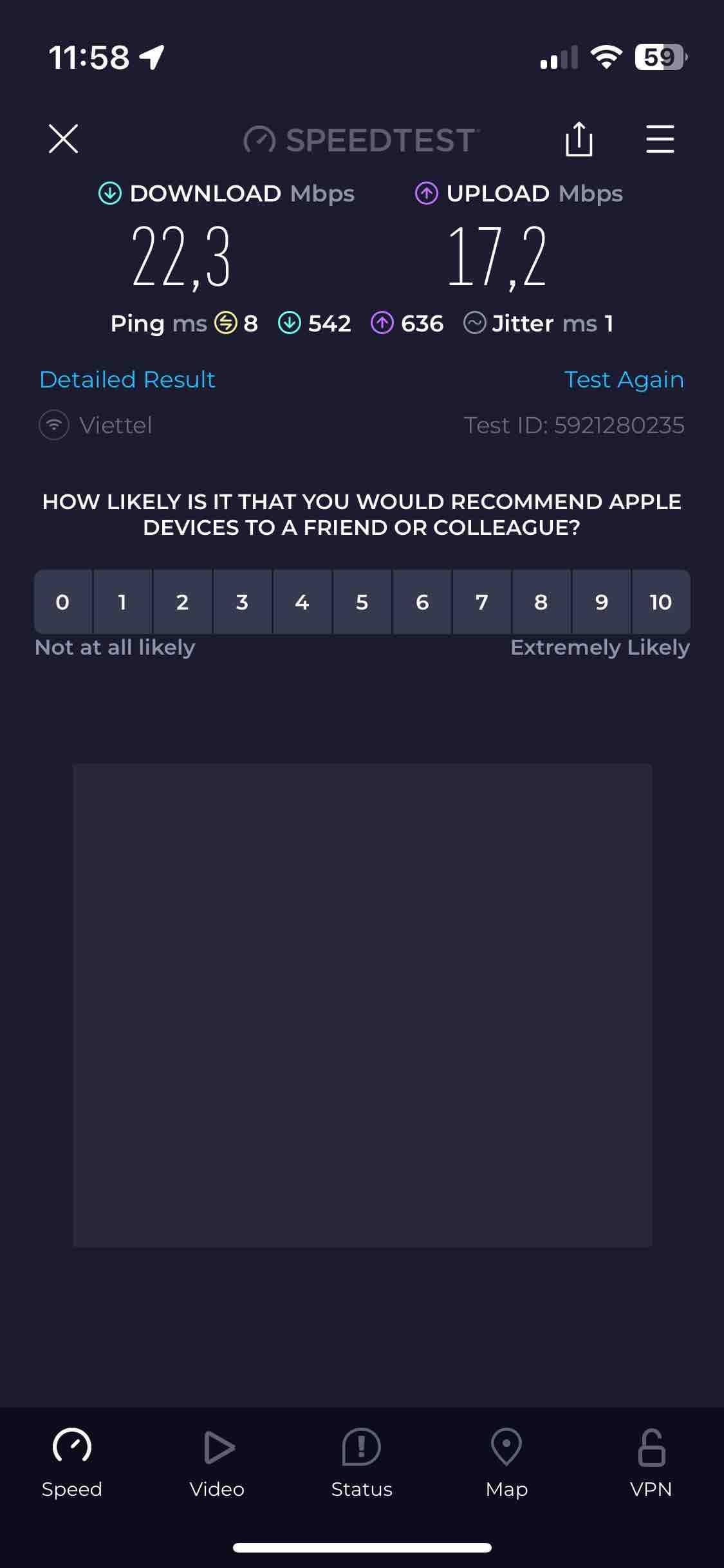Open the Detailed Result link
The height and width of the screenshot is (1568, 724).
click(127, 380)
